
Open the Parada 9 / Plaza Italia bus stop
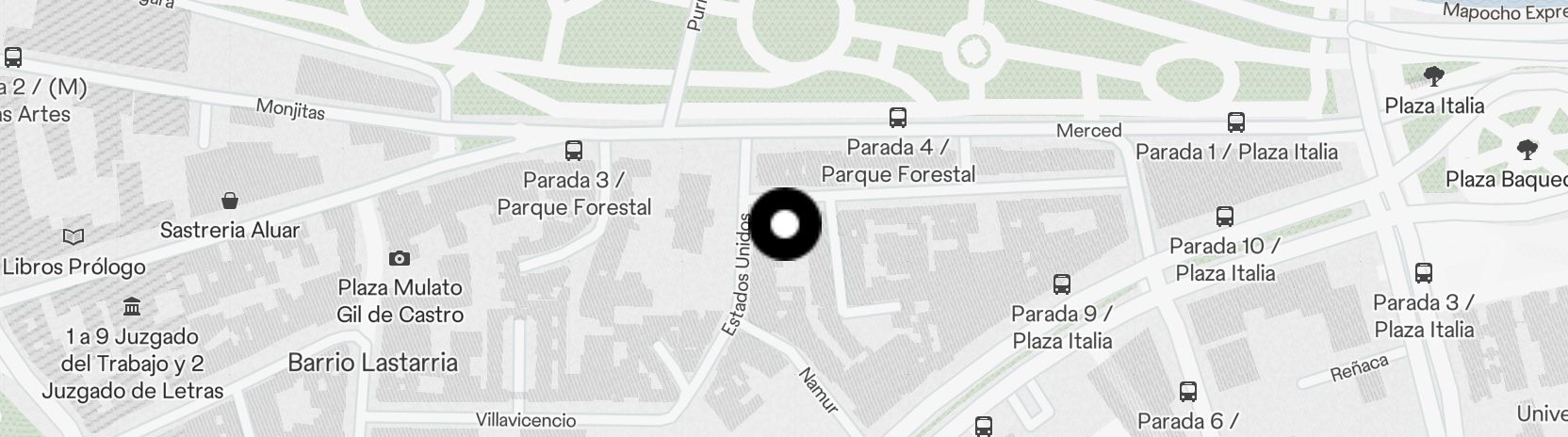click(x=1062, y=283)
